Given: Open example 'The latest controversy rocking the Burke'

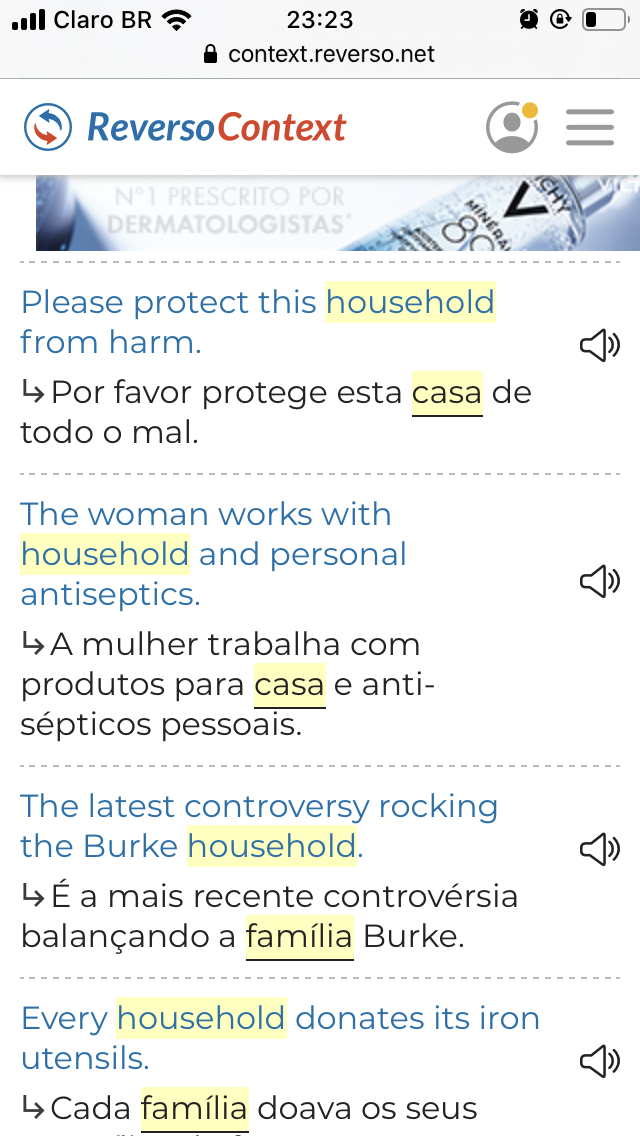Looking at the screenshot, I should pyautogui.click(x=259, y=826).
